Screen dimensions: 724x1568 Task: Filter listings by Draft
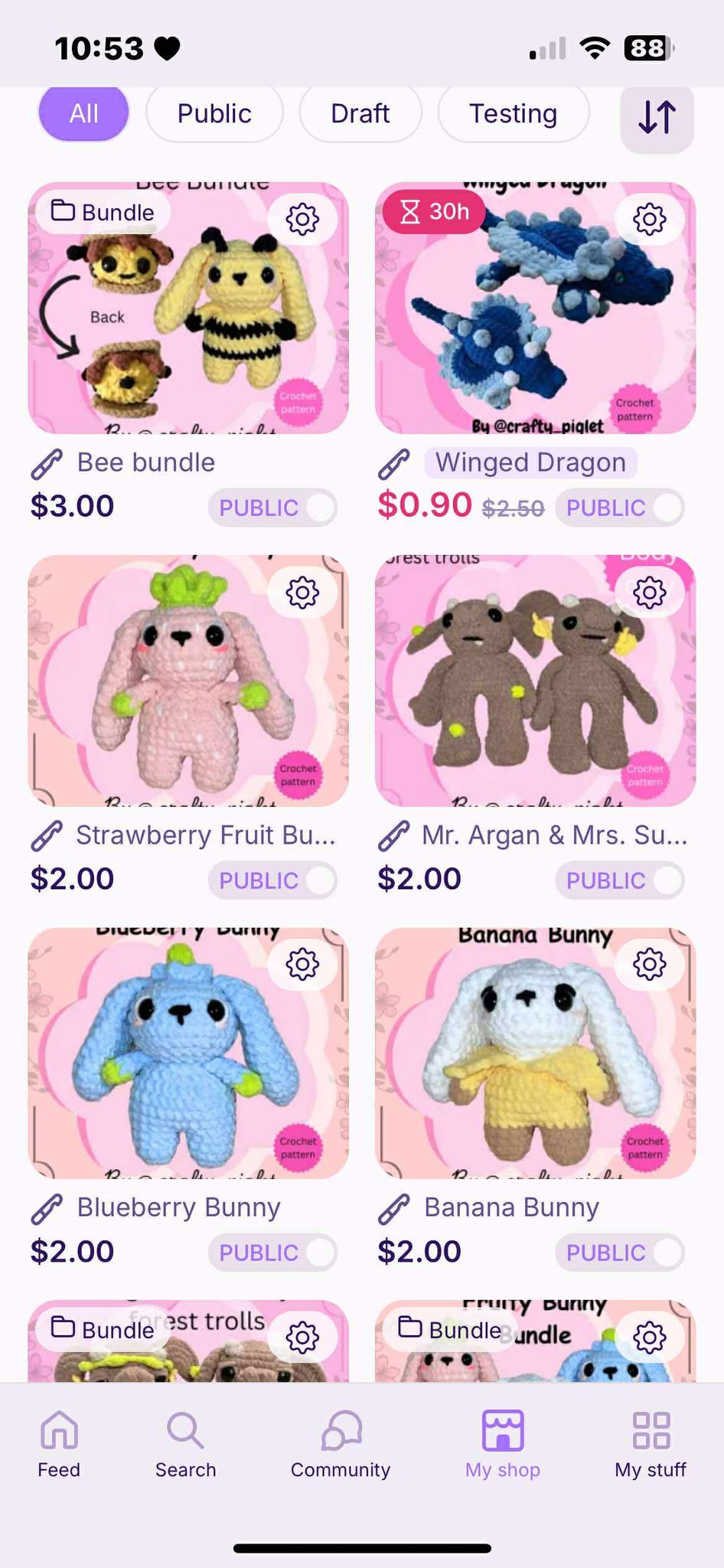[360, 113]
